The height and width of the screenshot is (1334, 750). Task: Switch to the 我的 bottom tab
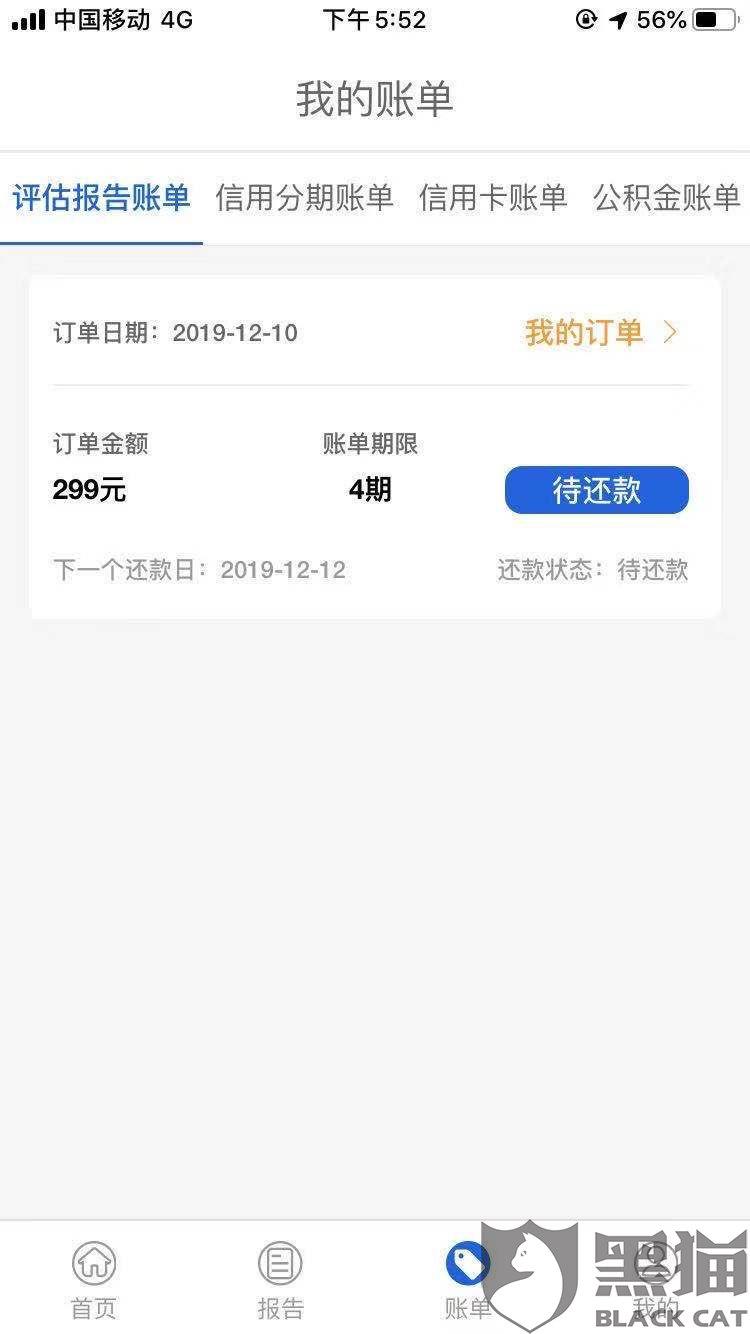(656, 1280)
